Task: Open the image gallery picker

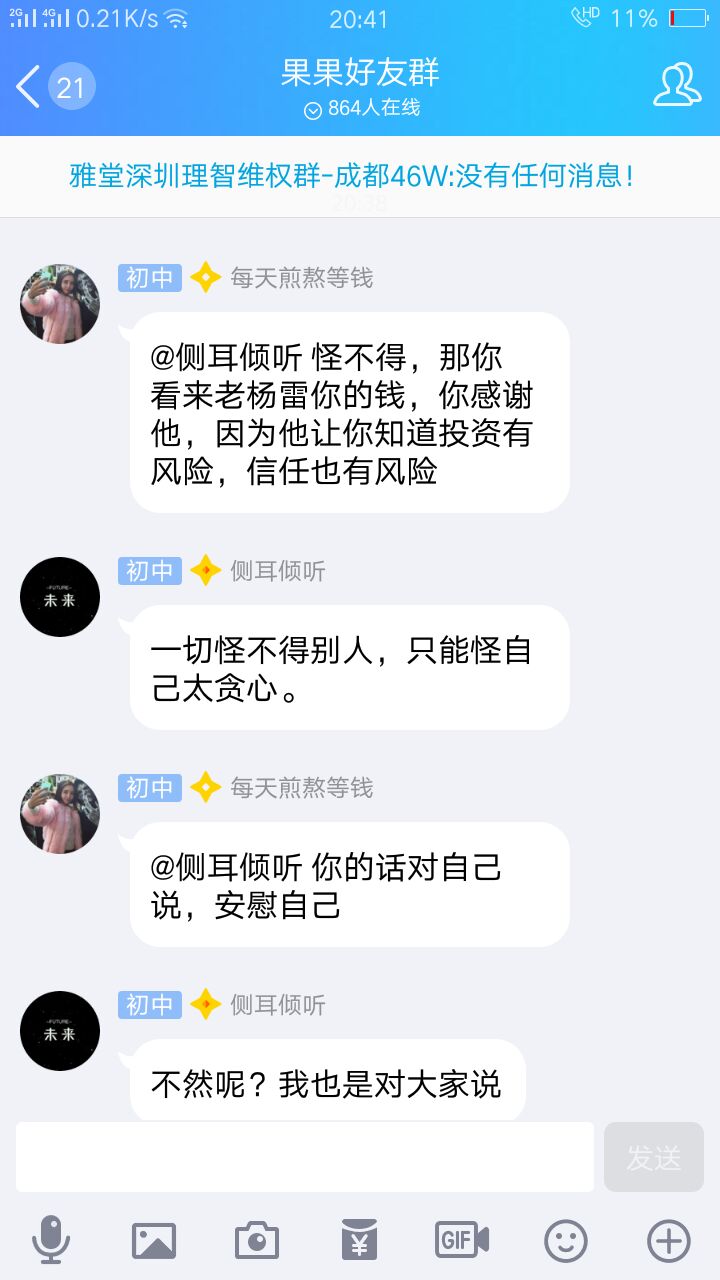Action: pos(154,1241)
